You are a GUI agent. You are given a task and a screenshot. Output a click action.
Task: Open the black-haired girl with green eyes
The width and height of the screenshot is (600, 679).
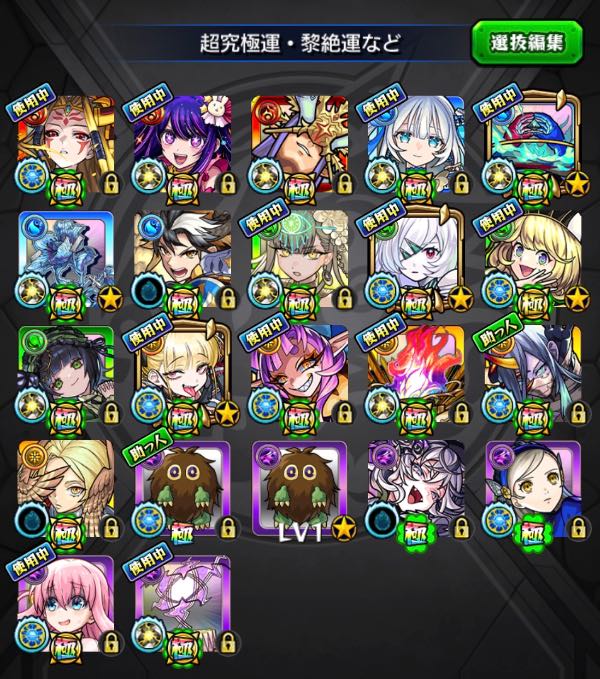pyautogui.click(x=65, y=375)
